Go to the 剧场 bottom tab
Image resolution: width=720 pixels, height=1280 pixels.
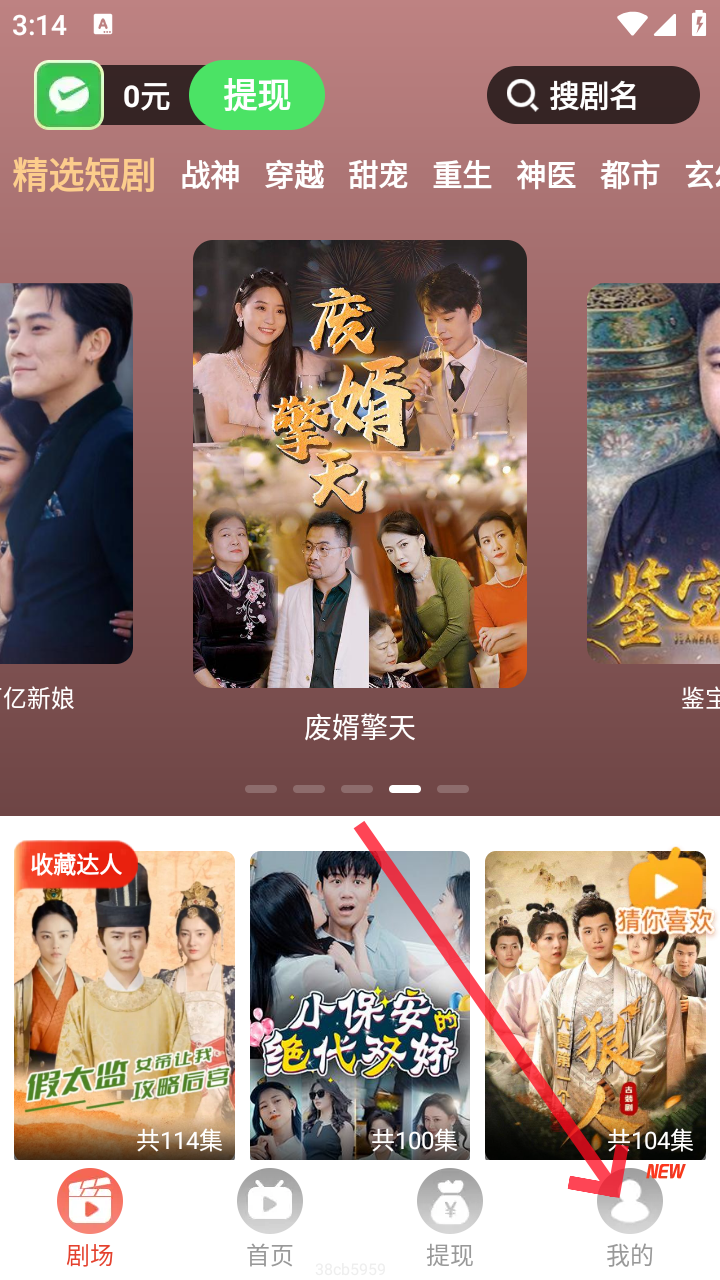(90, 1217)
